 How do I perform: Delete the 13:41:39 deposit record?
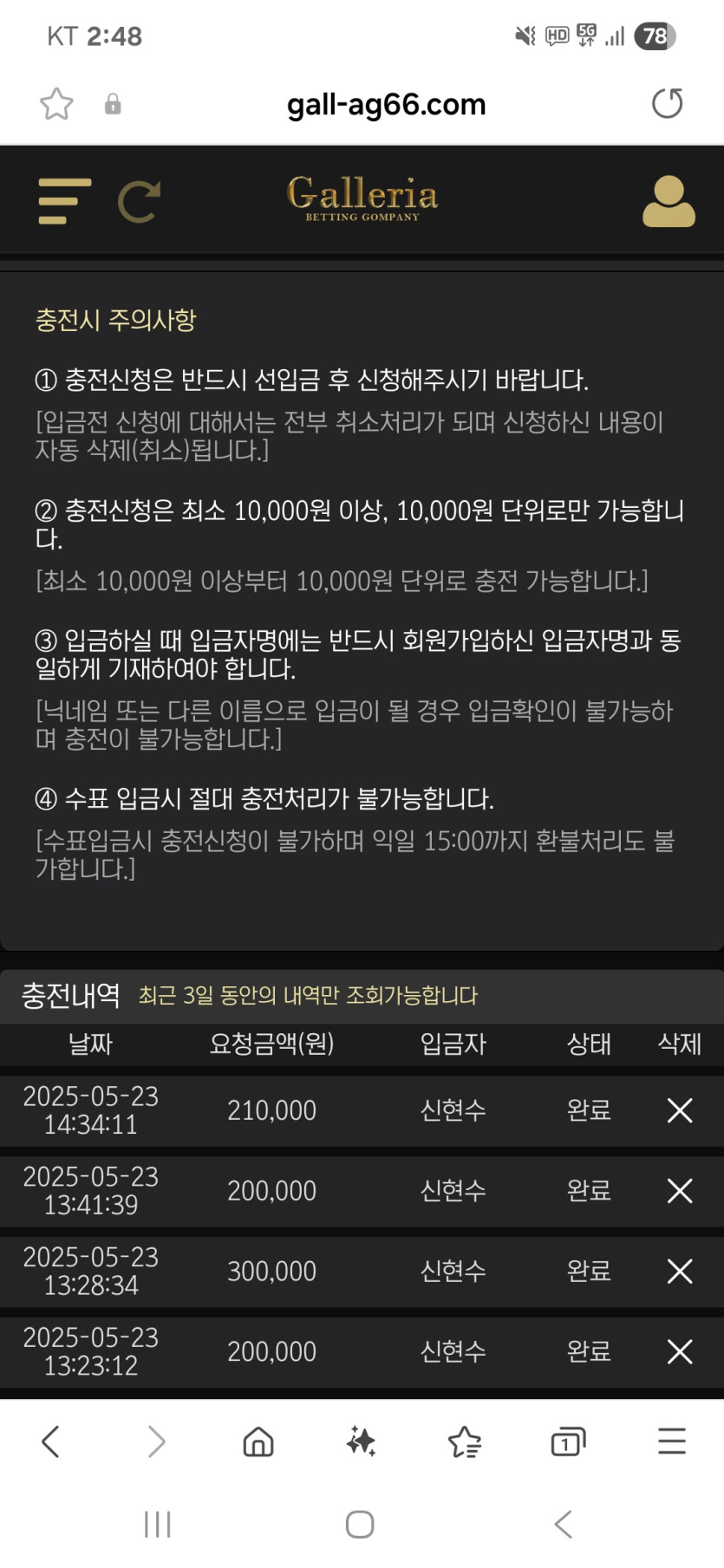[x=680, y=1191]
